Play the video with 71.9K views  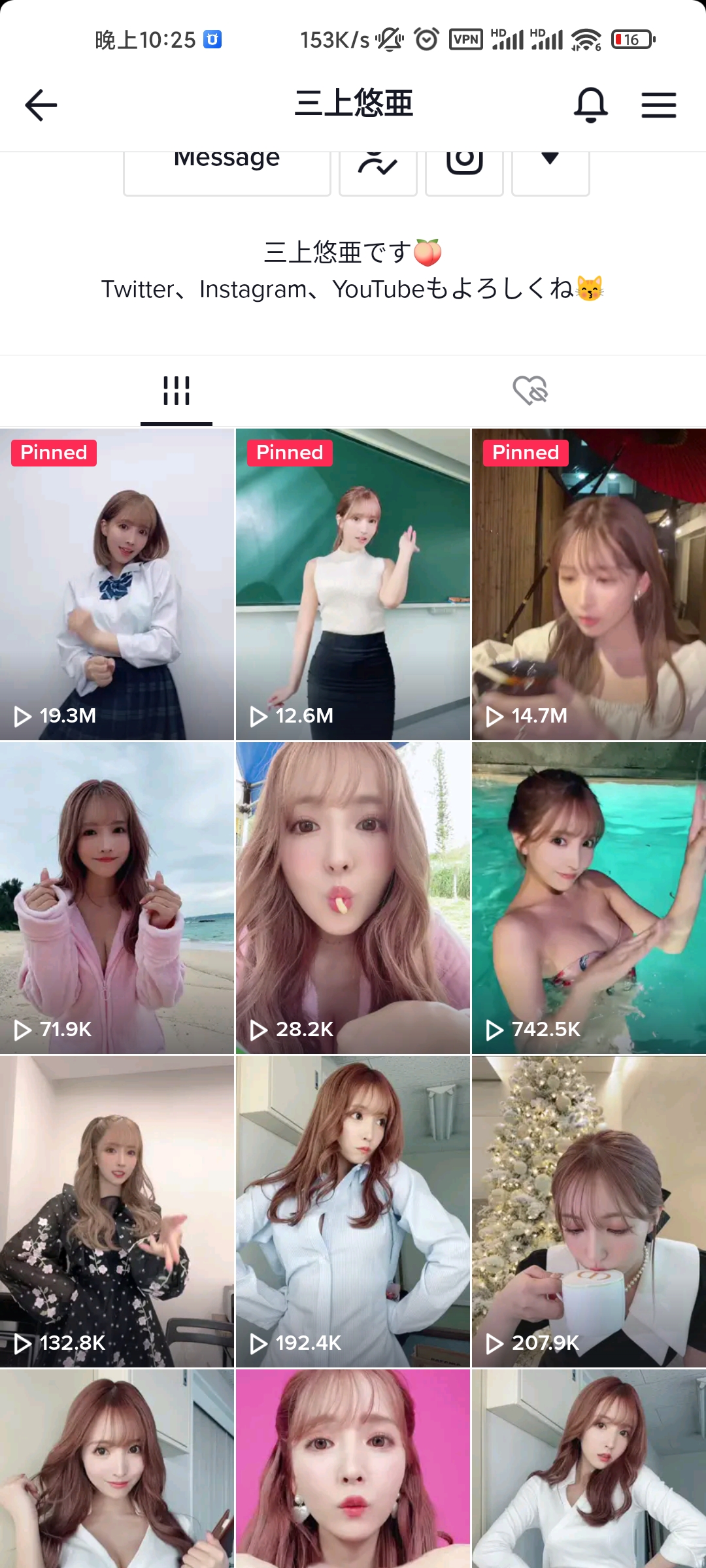(x=117, y=898)
